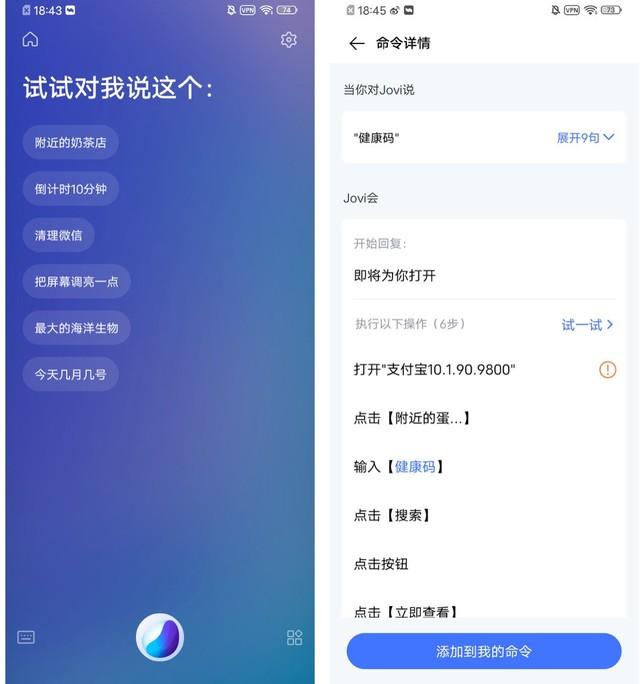Tap 试一试 to try the command
640x684 pixels.
pyautogui.click(x=587, y=325)
